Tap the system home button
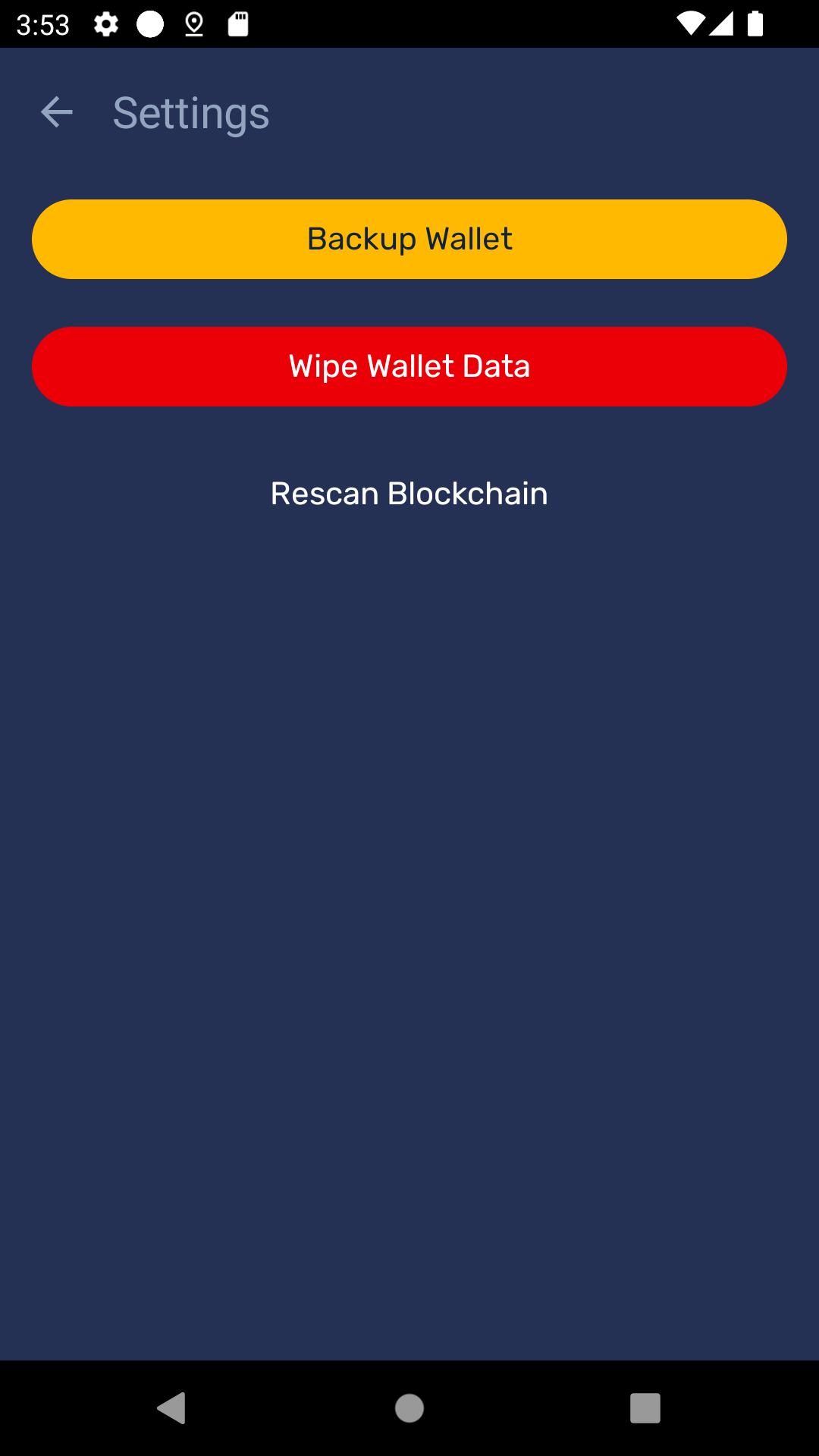Screen dimensions: 819x1456 click(x=409, y=1408)
